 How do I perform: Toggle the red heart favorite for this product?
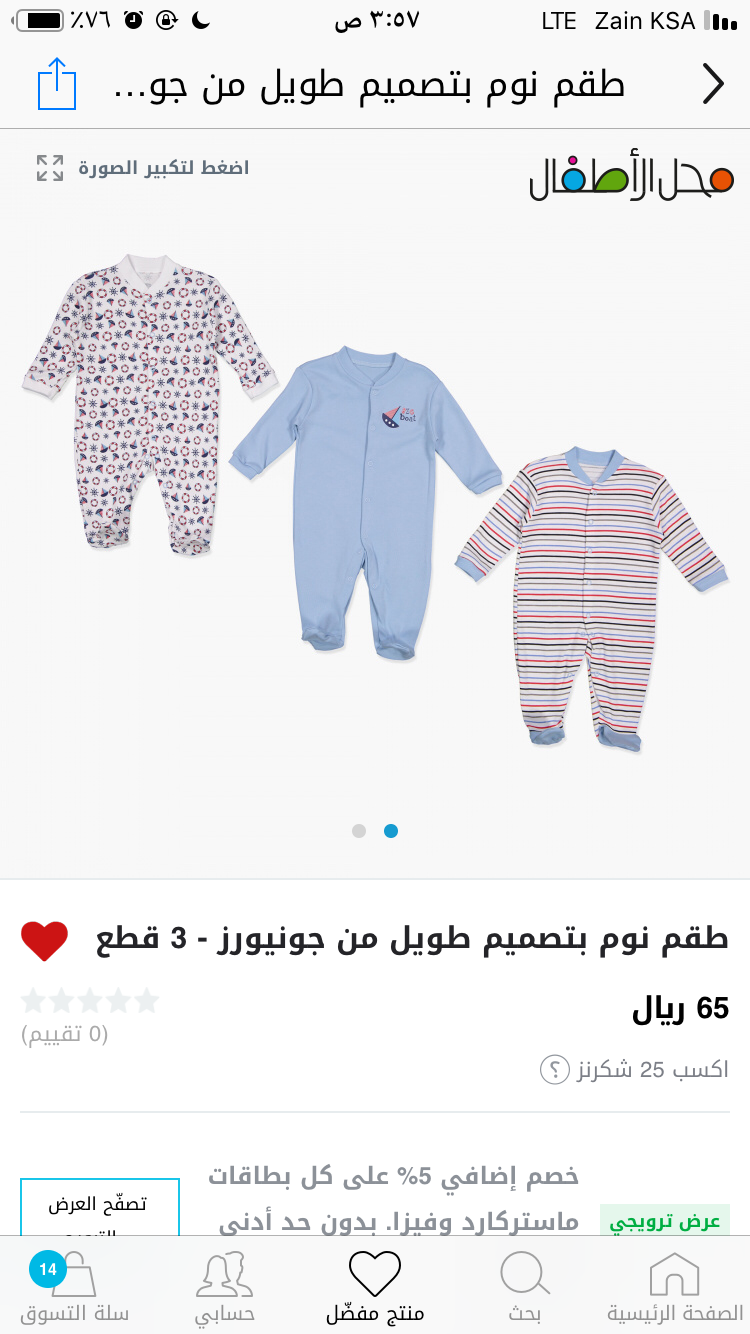point(45,940)
